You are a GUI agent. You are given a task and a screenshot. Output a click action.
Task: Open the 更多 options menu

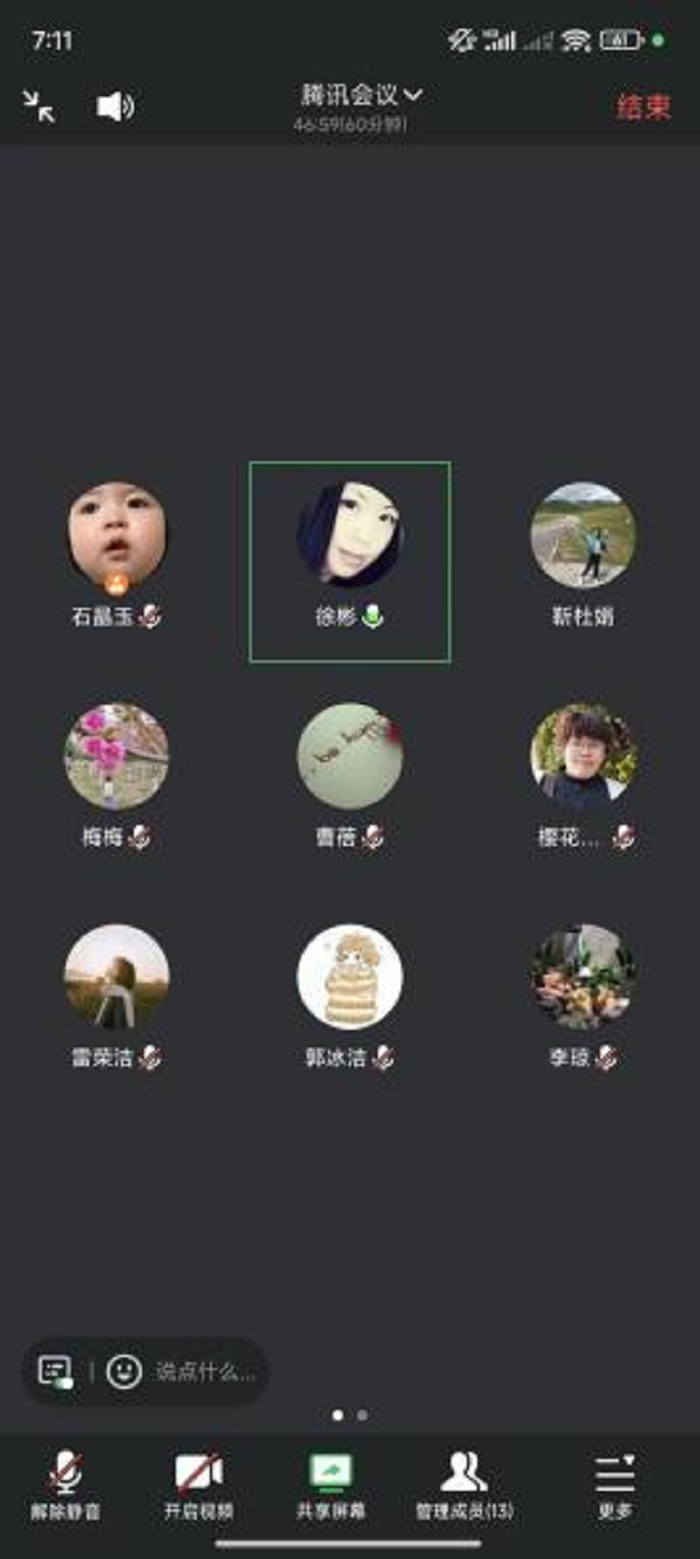coord(615,1485)
